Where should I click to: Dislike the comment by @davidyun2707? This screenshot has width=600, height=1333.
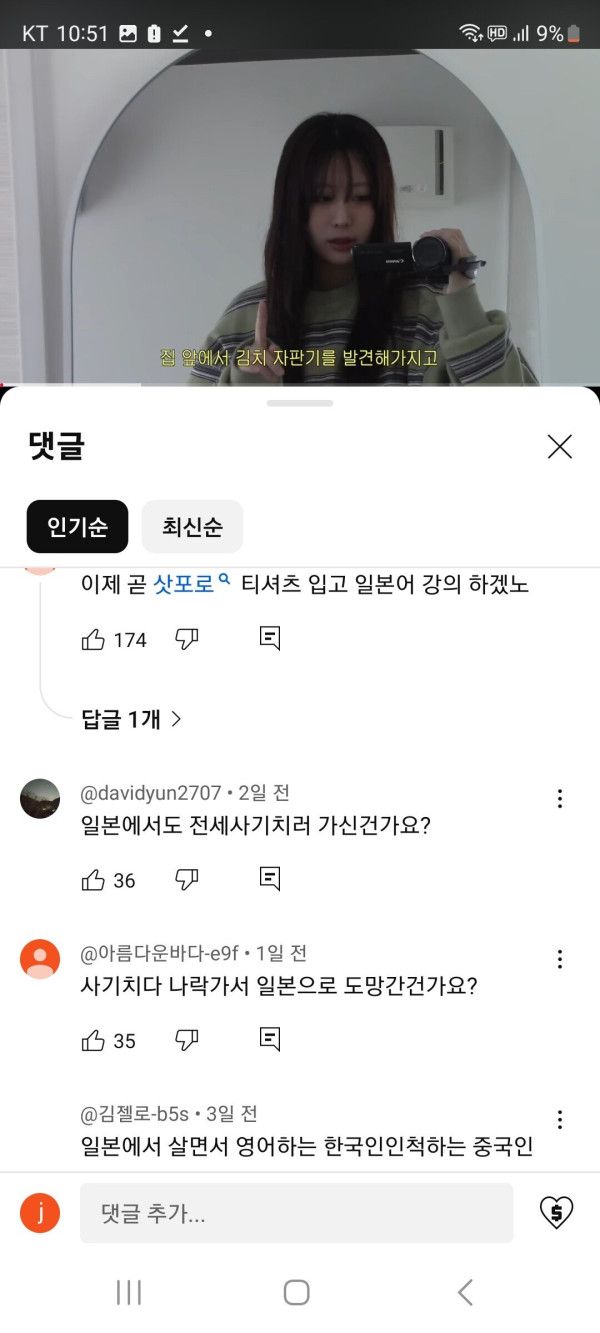tap(187, 880)
